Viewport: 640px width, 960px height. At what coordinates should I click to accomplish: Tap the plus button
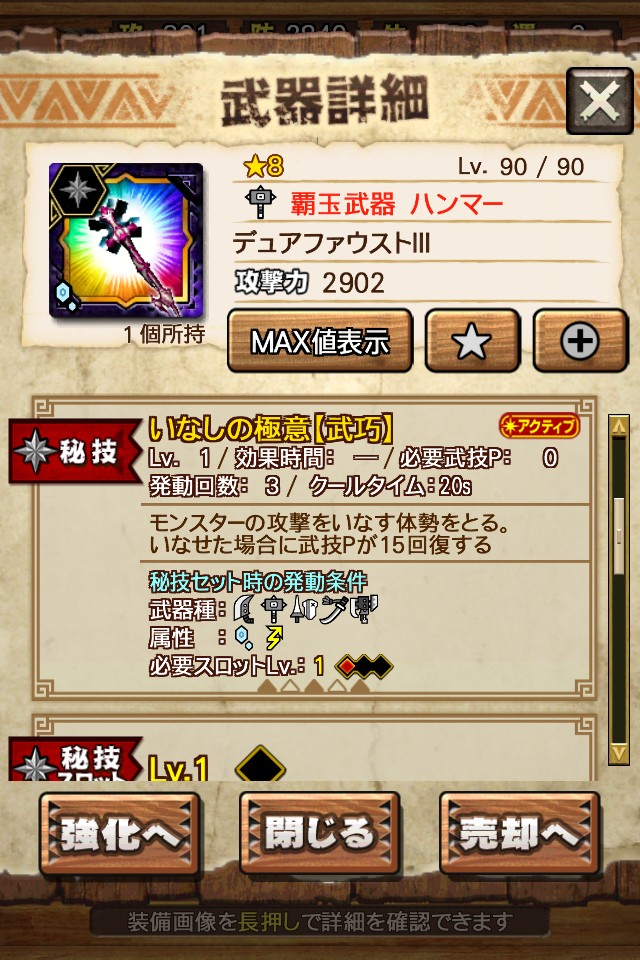click(579, 341)
